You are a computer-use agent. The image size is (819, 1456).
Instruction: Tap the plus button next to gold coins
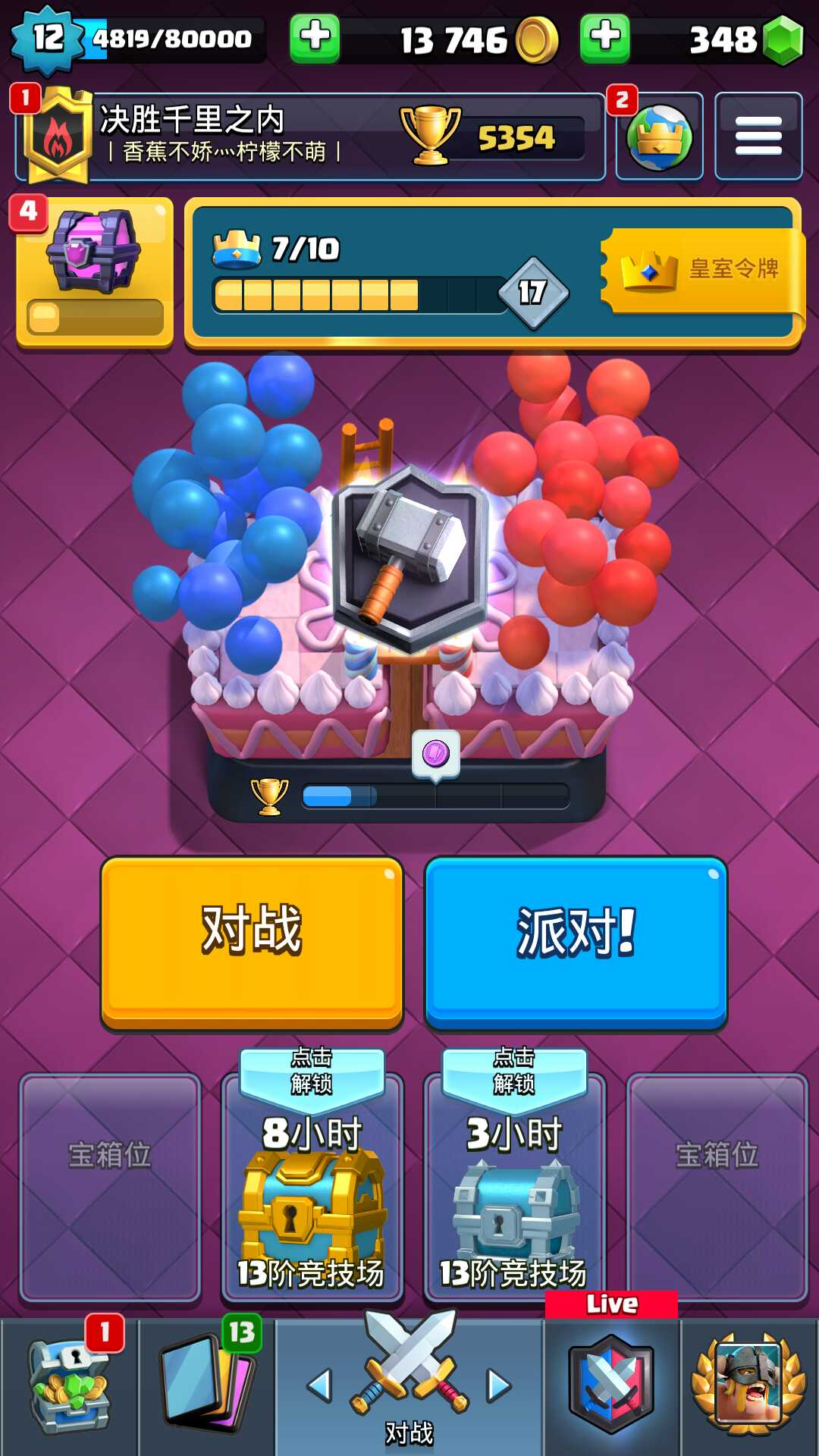click(x=315, y=38)
